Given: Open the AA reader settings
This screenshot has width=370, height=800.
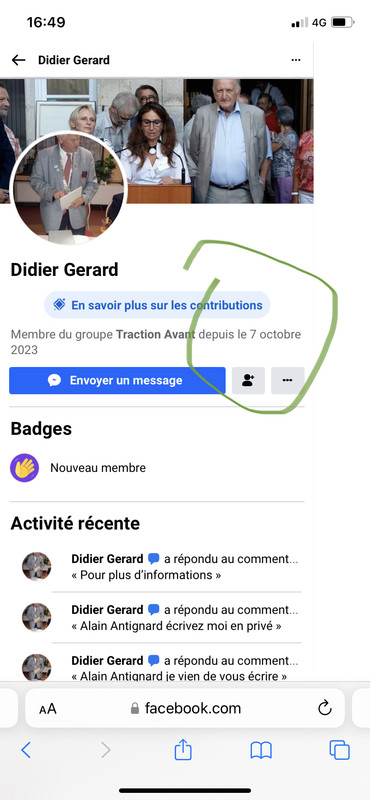Looking at the screenshot, I should click(48, 709).
